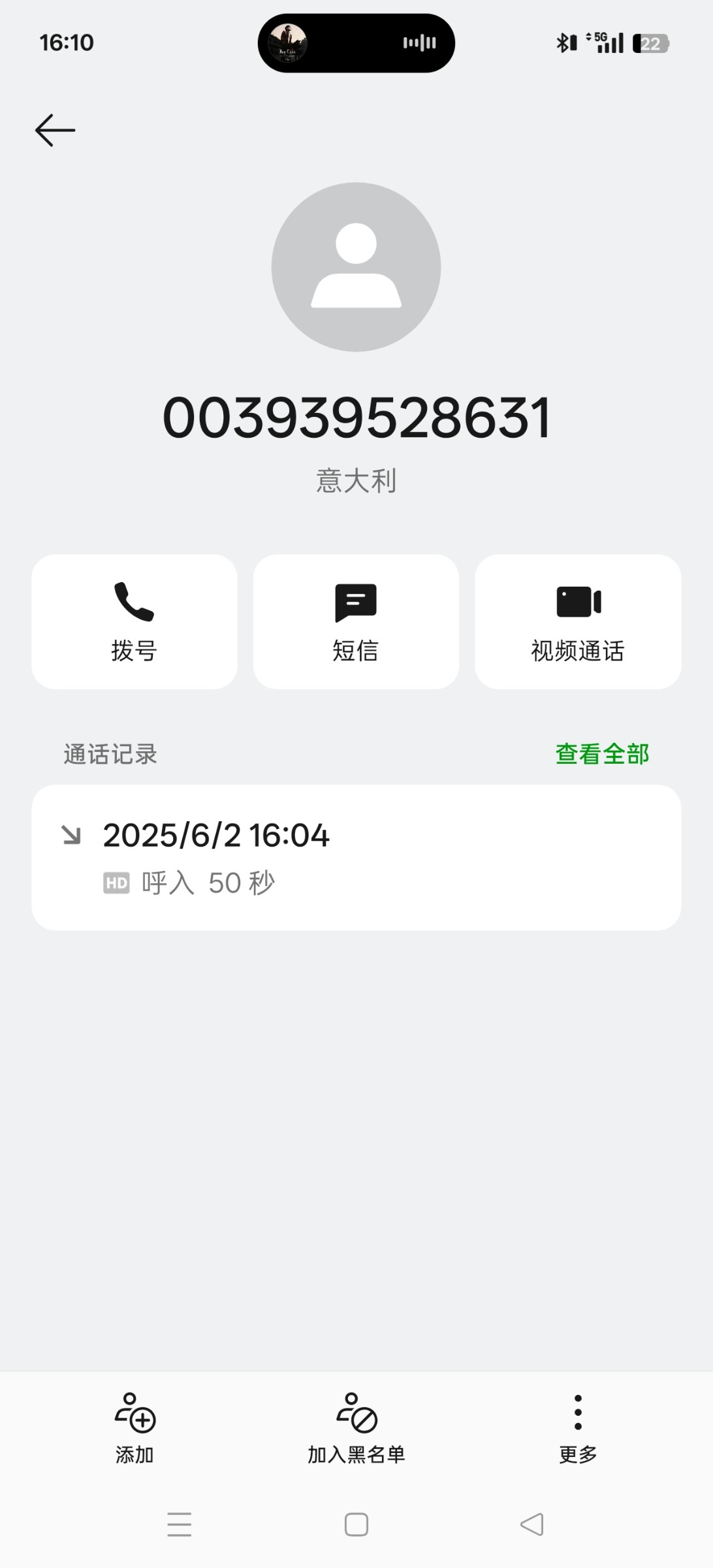This screenshot has width=713, height=1568.
Task: Open the 2025/6/2 16:04 call record
Action: [356, 857]
